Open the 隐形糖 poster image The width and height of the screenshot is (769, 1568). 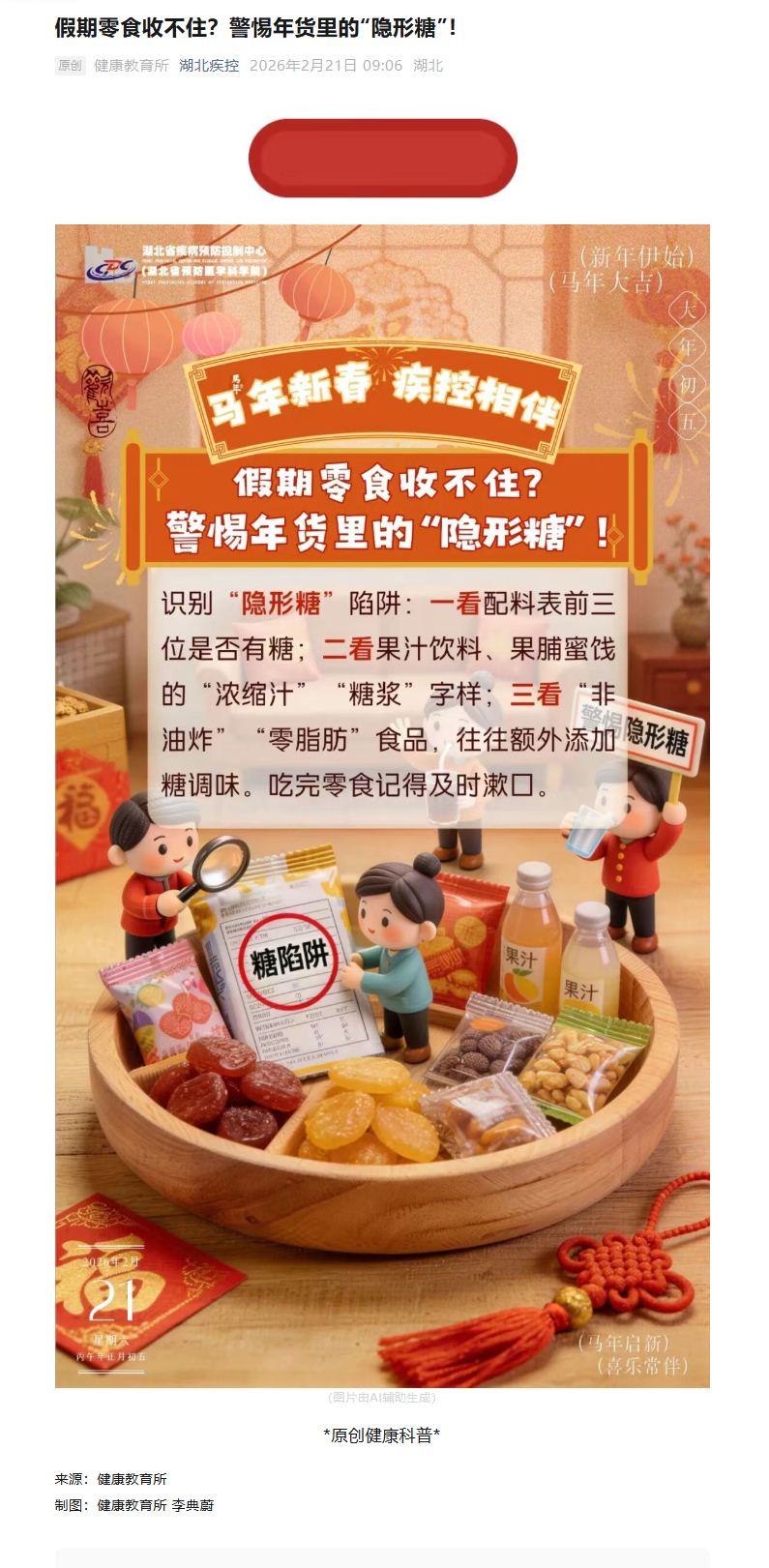[382, 805]
